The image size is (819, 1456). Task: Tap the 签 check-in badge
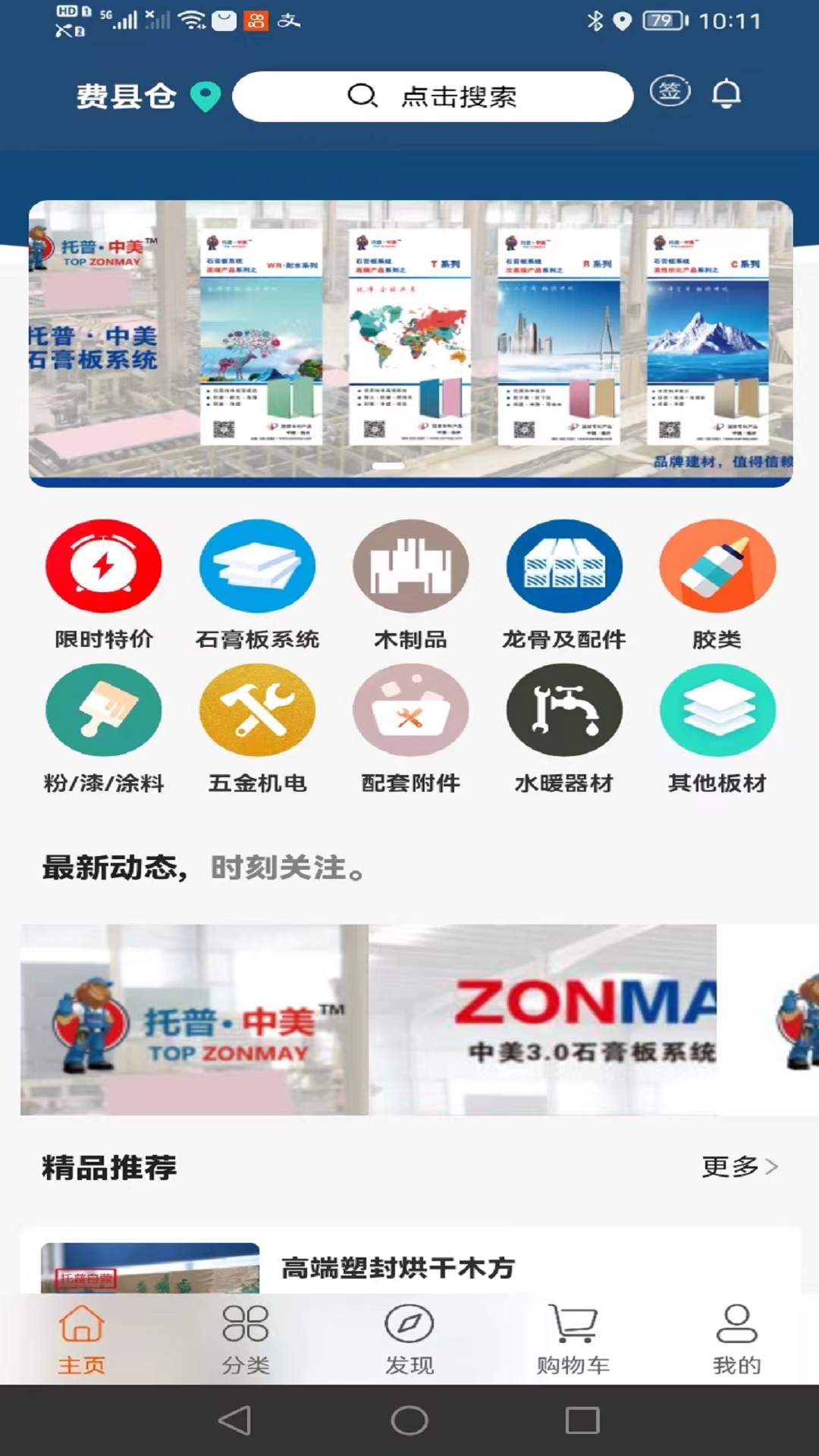tap(670, 94)
